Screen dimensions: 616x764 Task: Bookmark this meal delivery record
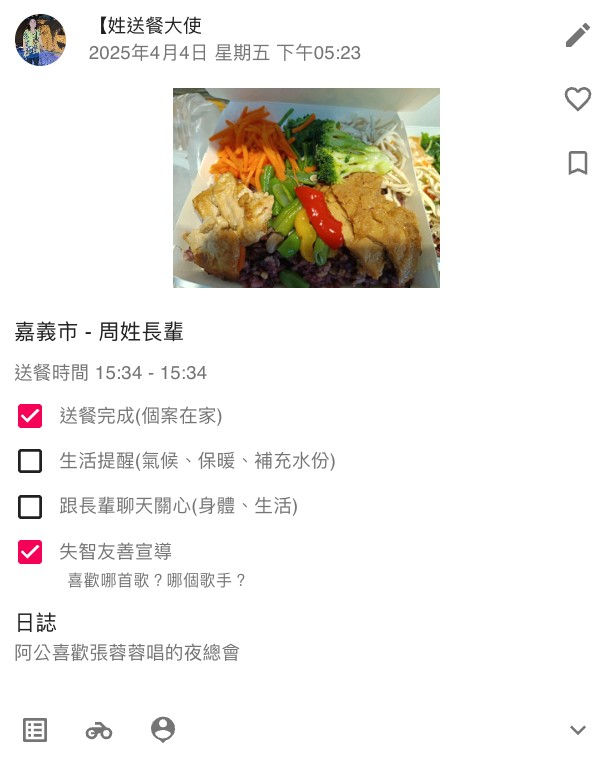pyautogui.click(x=577, y=162)
